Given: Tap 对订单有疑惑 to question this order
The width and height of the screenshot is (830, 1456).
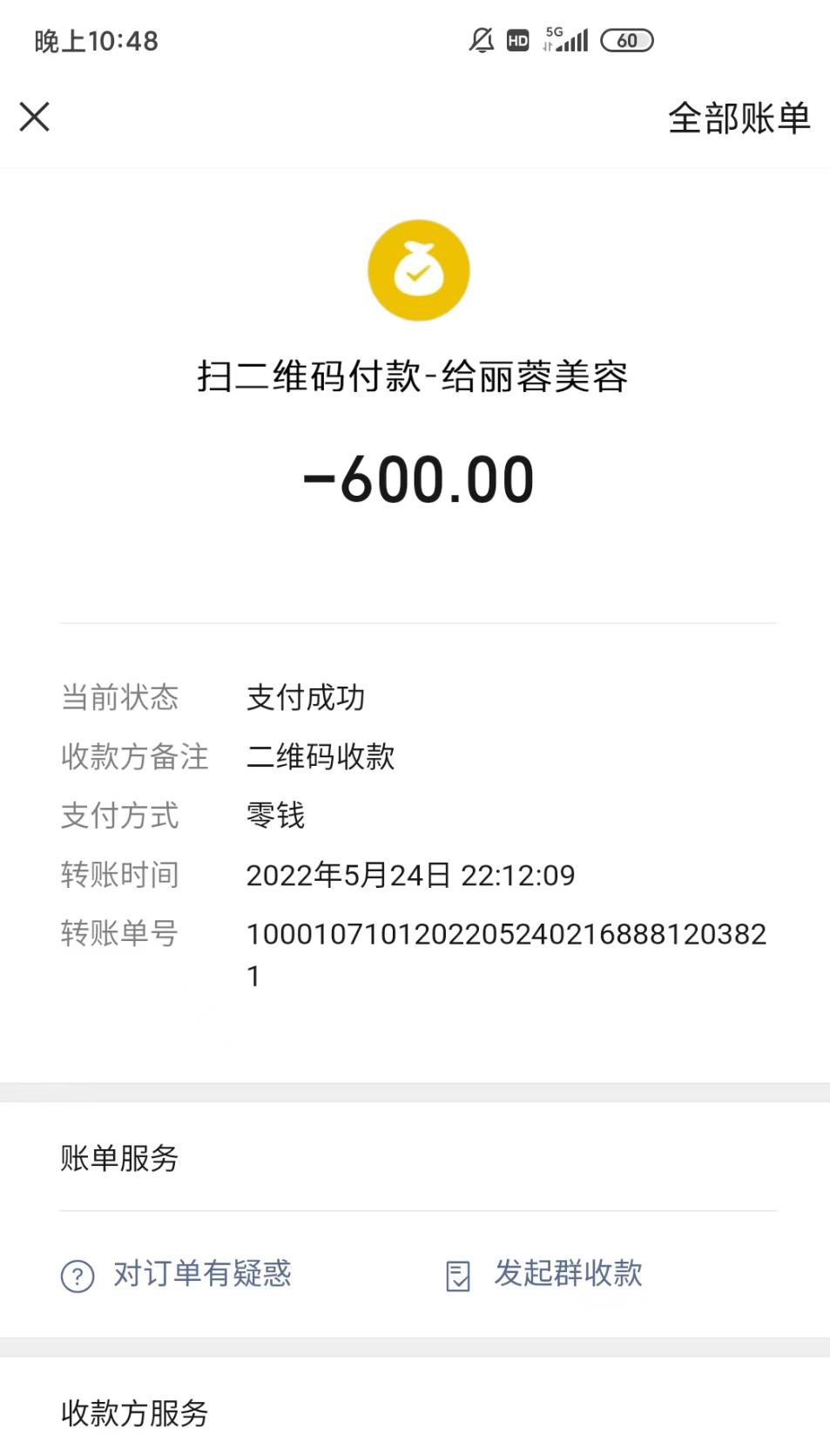Looking at the screenshot, I should [x=203, y=1275].
